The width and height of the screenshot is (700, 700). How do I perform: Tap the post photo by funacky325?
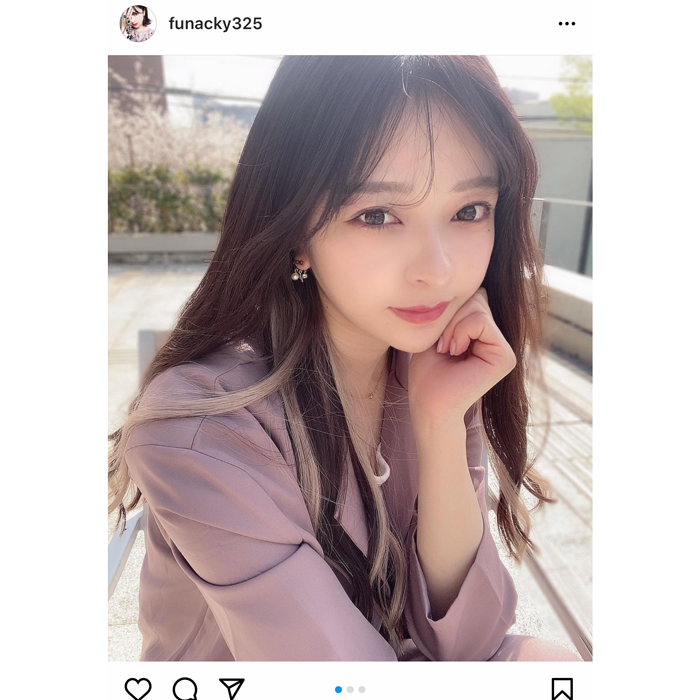coord(350,358)
